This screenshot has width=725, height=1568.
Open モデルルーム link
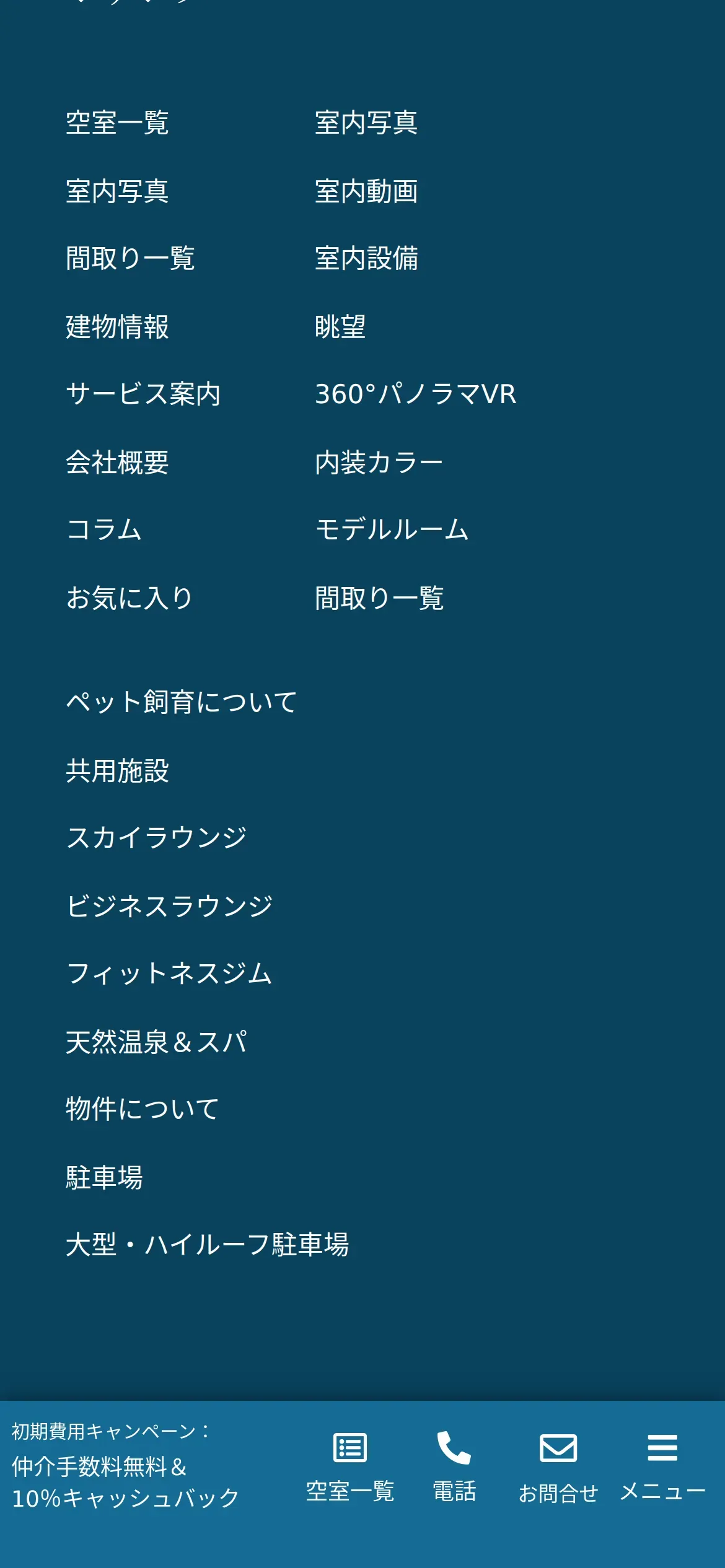tap(392, 529)
